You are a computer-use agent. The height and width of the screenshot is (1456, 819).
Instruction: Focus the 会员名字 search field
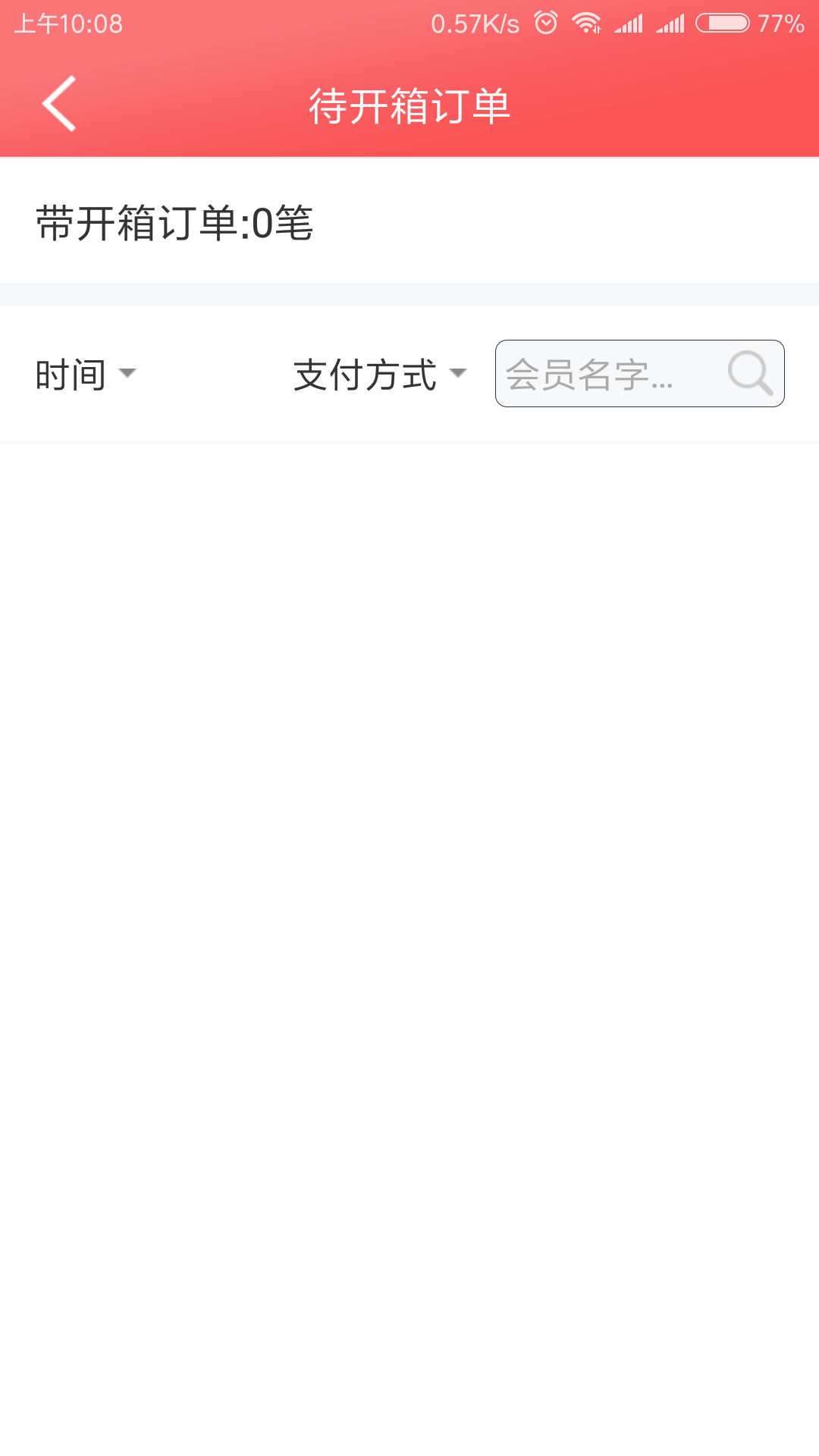pos(639,373)
